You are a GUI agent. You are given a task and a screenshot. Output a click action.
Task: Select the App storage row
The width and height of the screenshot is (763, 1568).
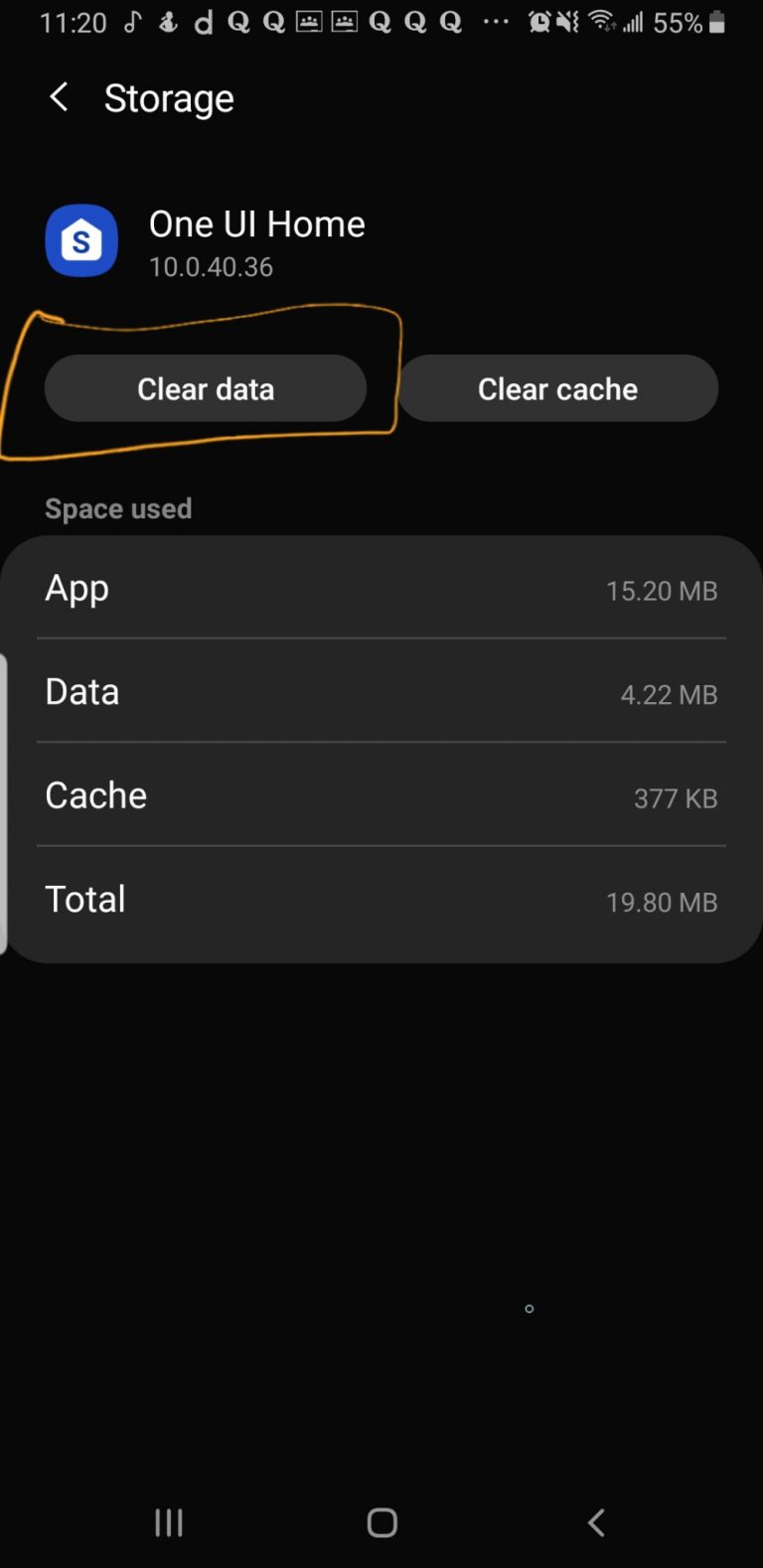(381, 590)
